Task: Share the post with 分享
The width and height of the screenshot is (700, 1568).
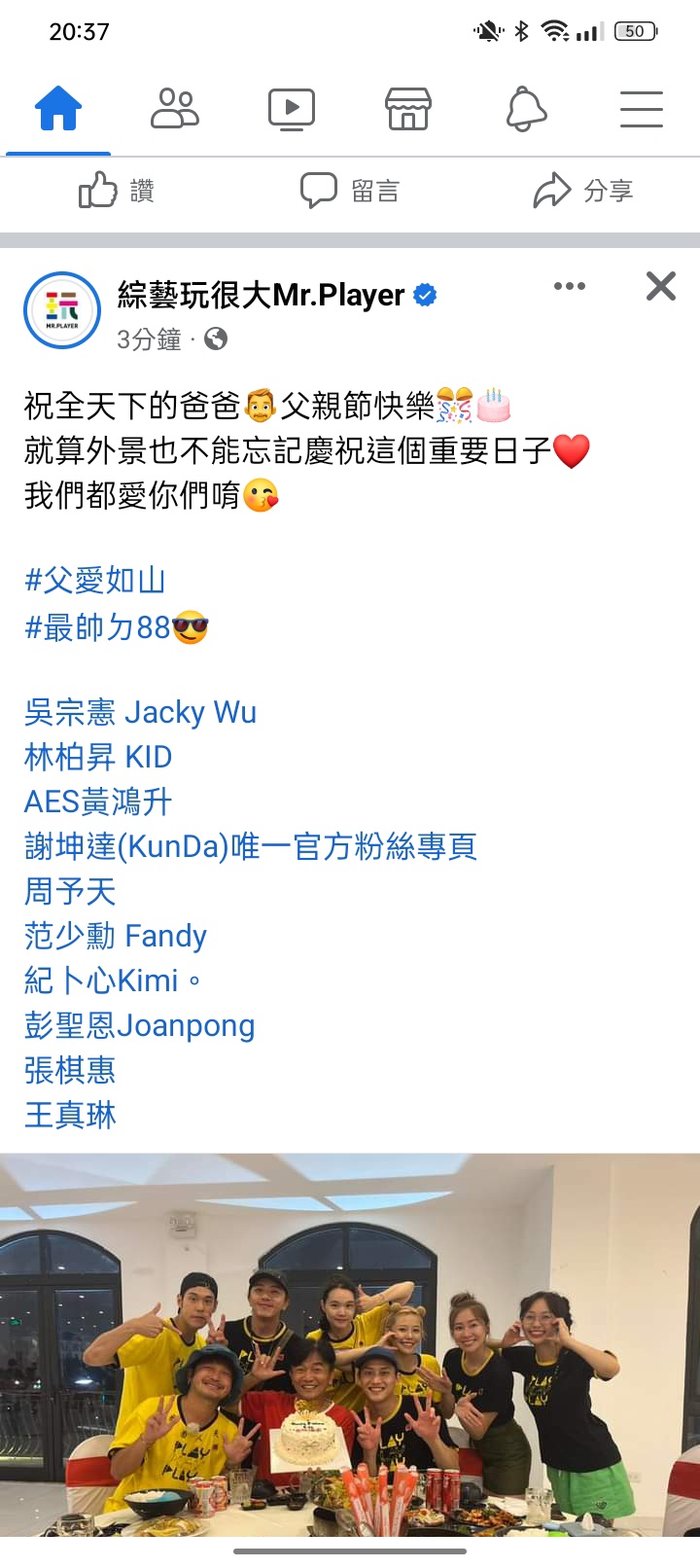Action: pyautogui.click(x=583, y=191)
